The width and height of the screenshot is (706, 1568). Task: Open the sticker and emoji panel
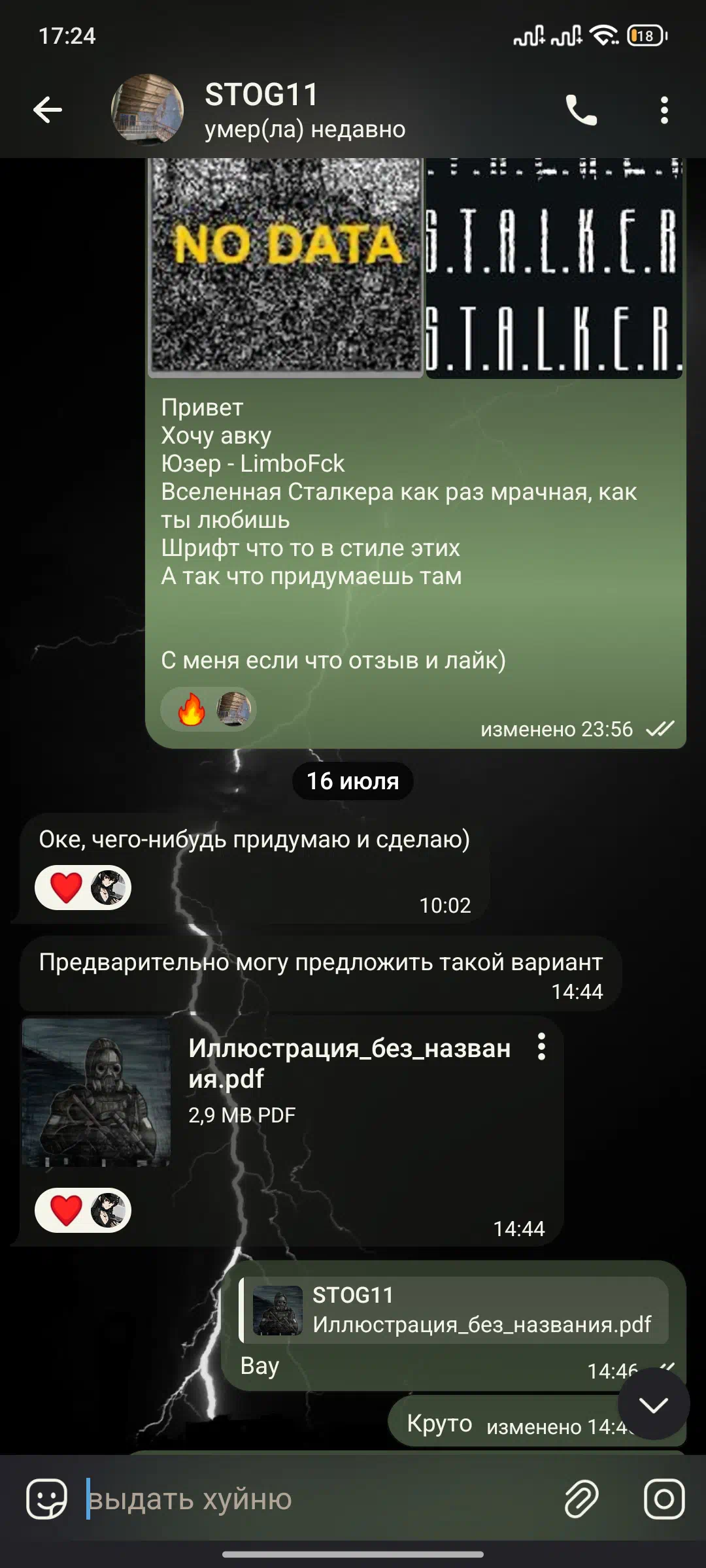point(46,1499)
